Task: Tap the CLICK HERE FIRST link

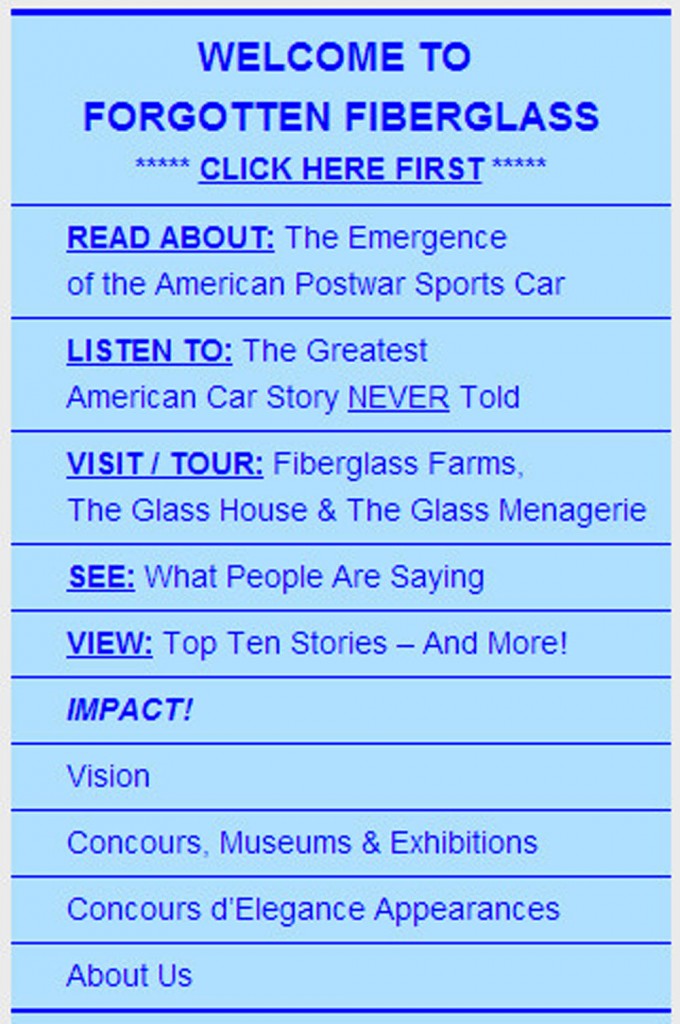Action: (x=341, y=169)
